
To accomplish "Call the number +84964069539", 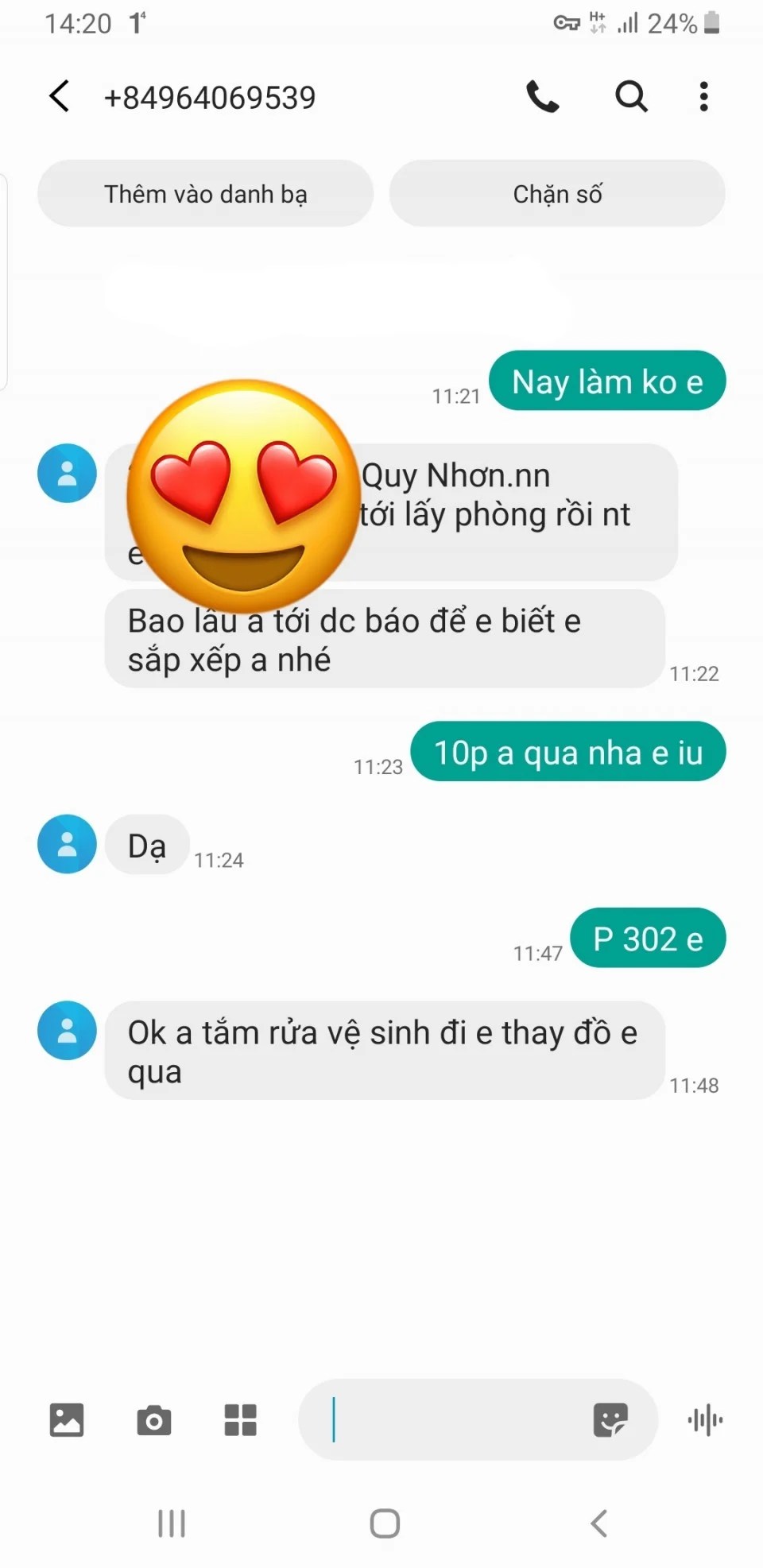I will [543, 97].
